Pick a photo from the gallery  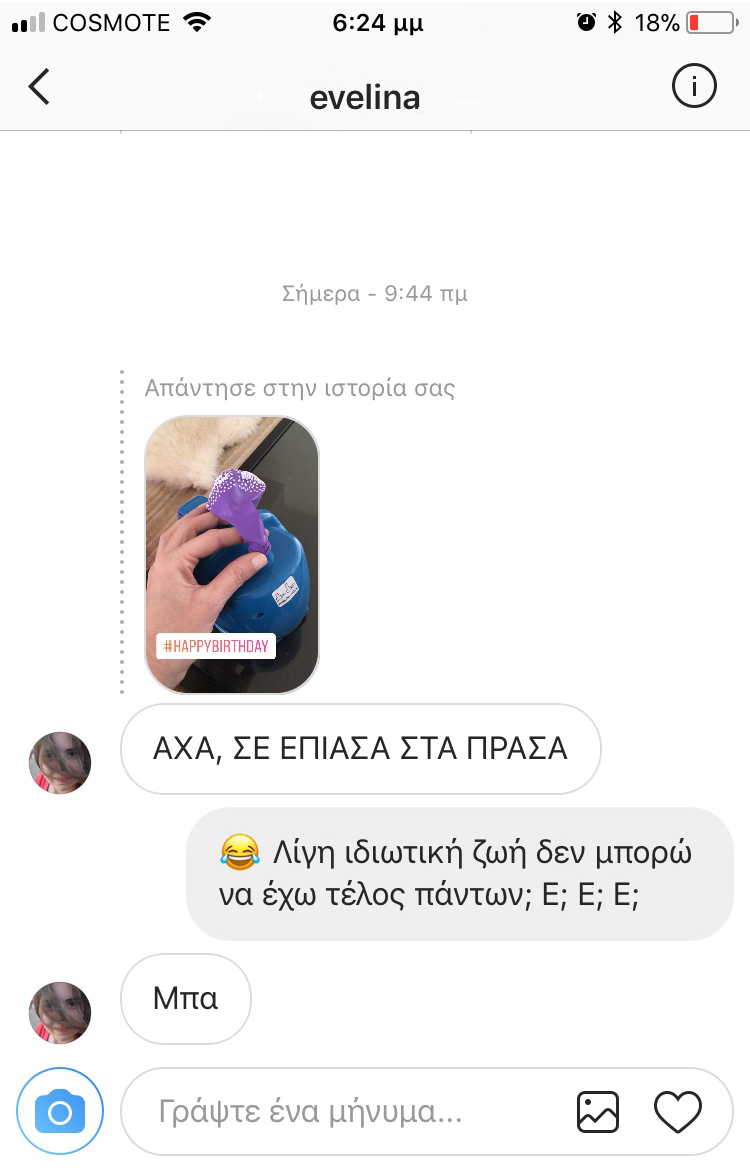point(598,1112)
